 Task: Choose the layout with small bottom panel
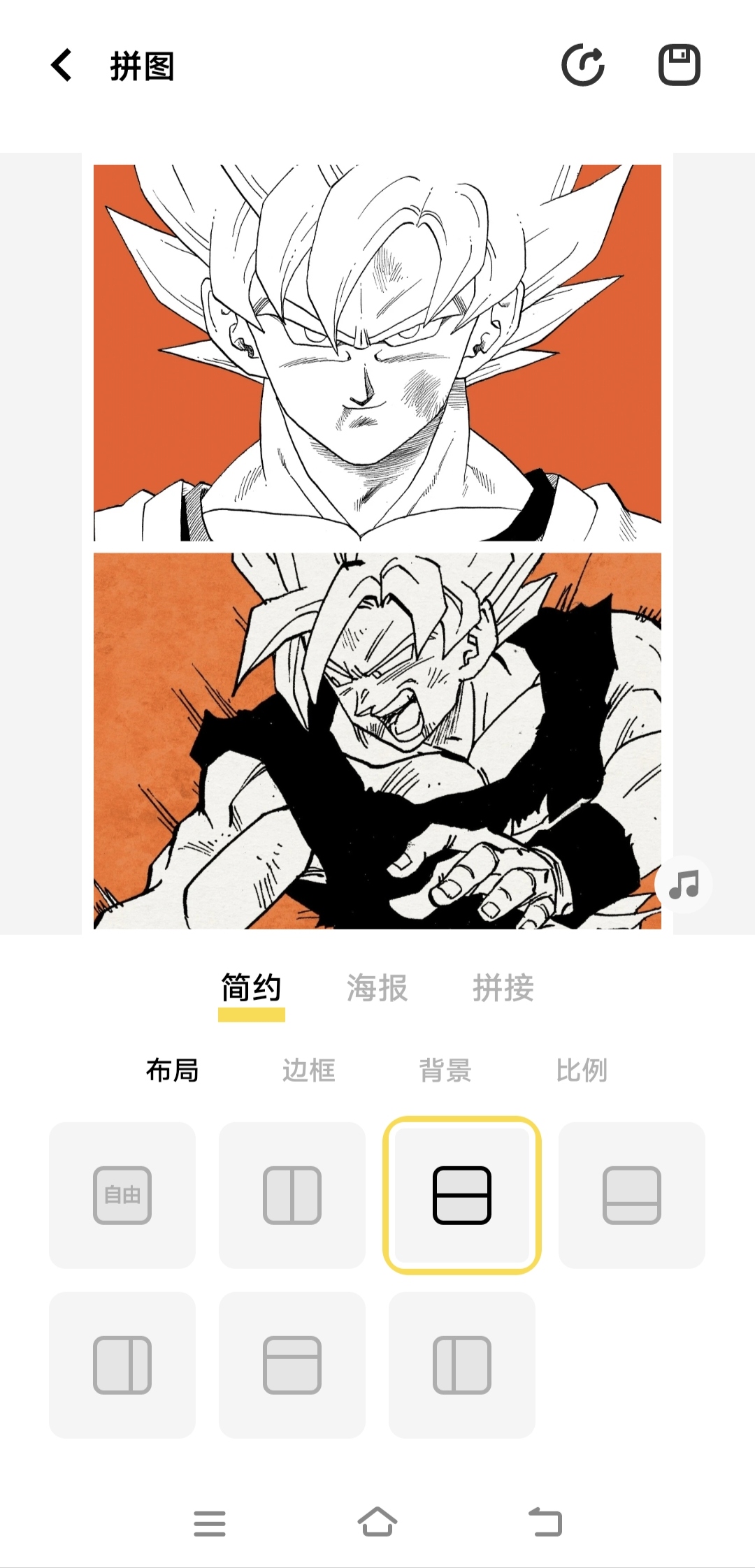pyautogui.click(x=632, y=1195)
